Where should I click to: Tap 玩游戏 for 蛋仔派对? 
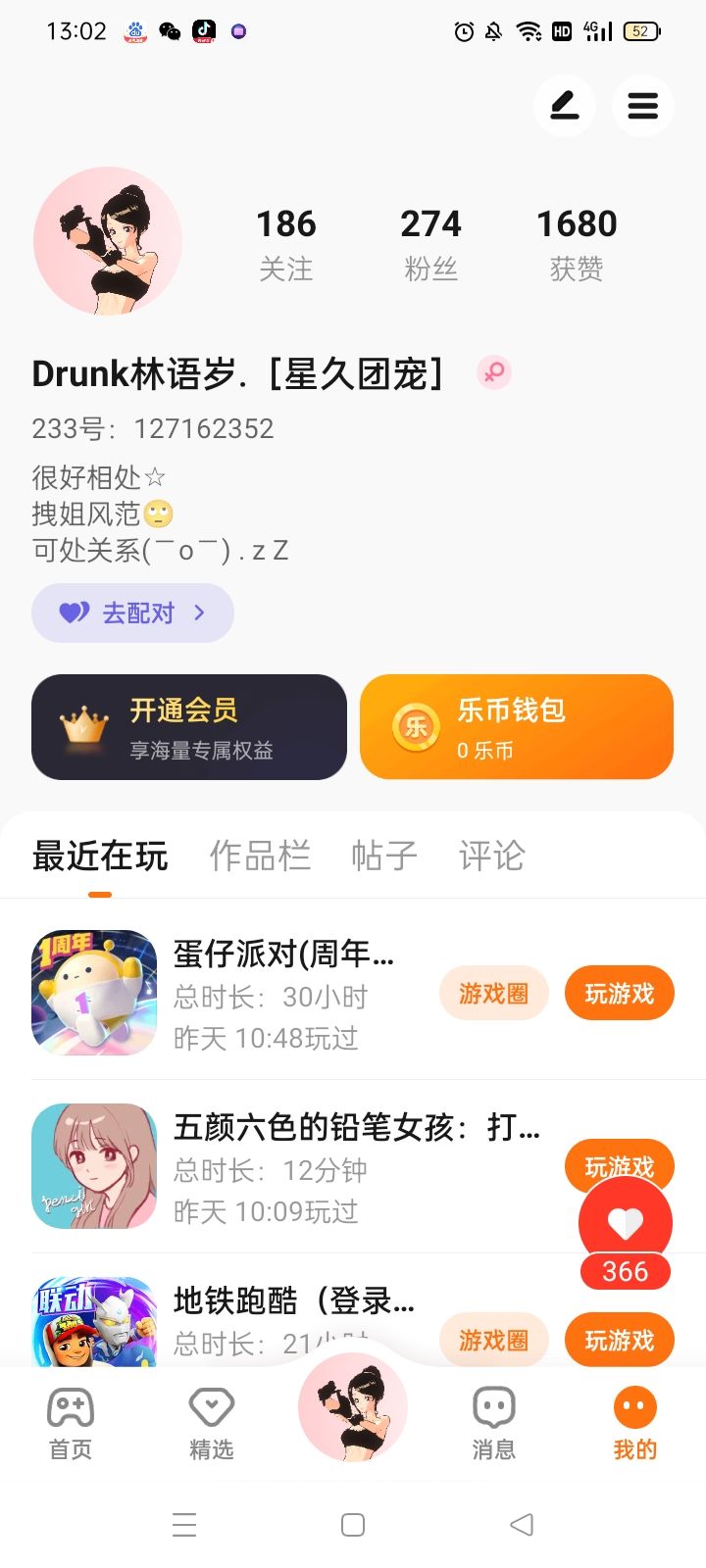point(619,993)
